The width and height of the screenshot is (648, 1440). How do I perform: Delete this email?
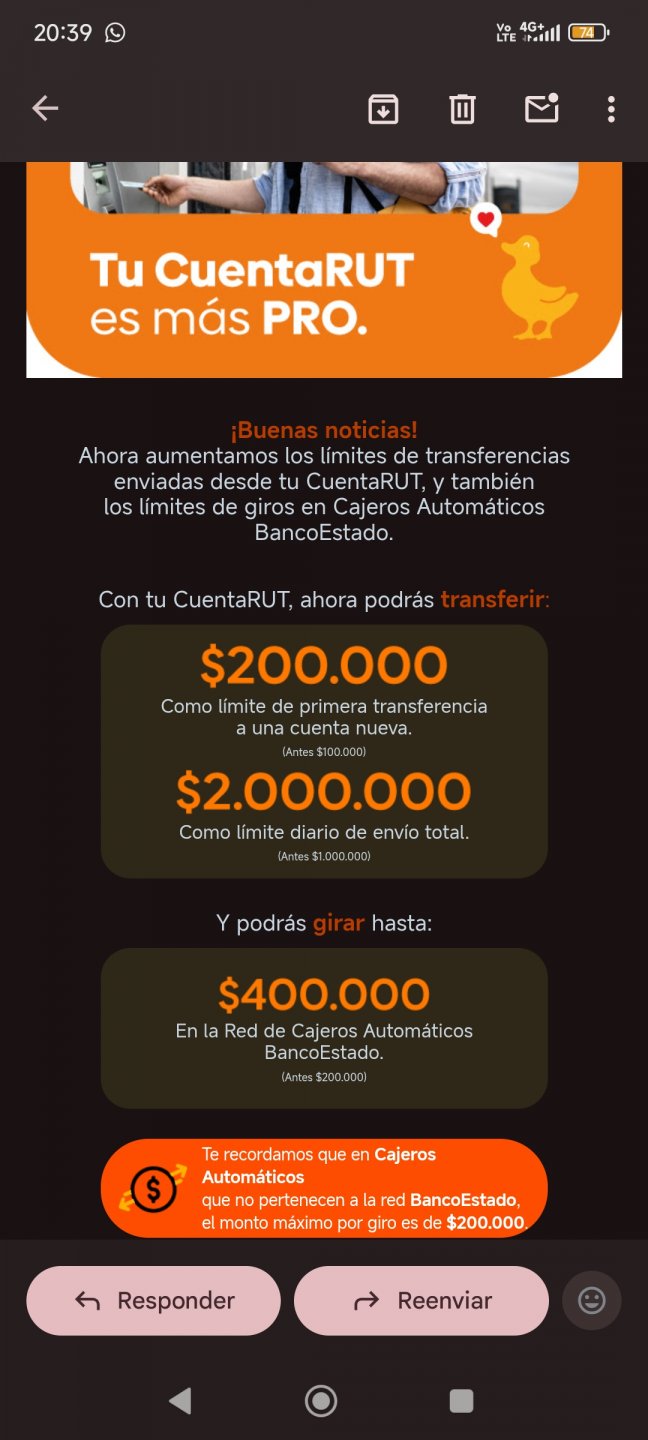coord(462,108)
